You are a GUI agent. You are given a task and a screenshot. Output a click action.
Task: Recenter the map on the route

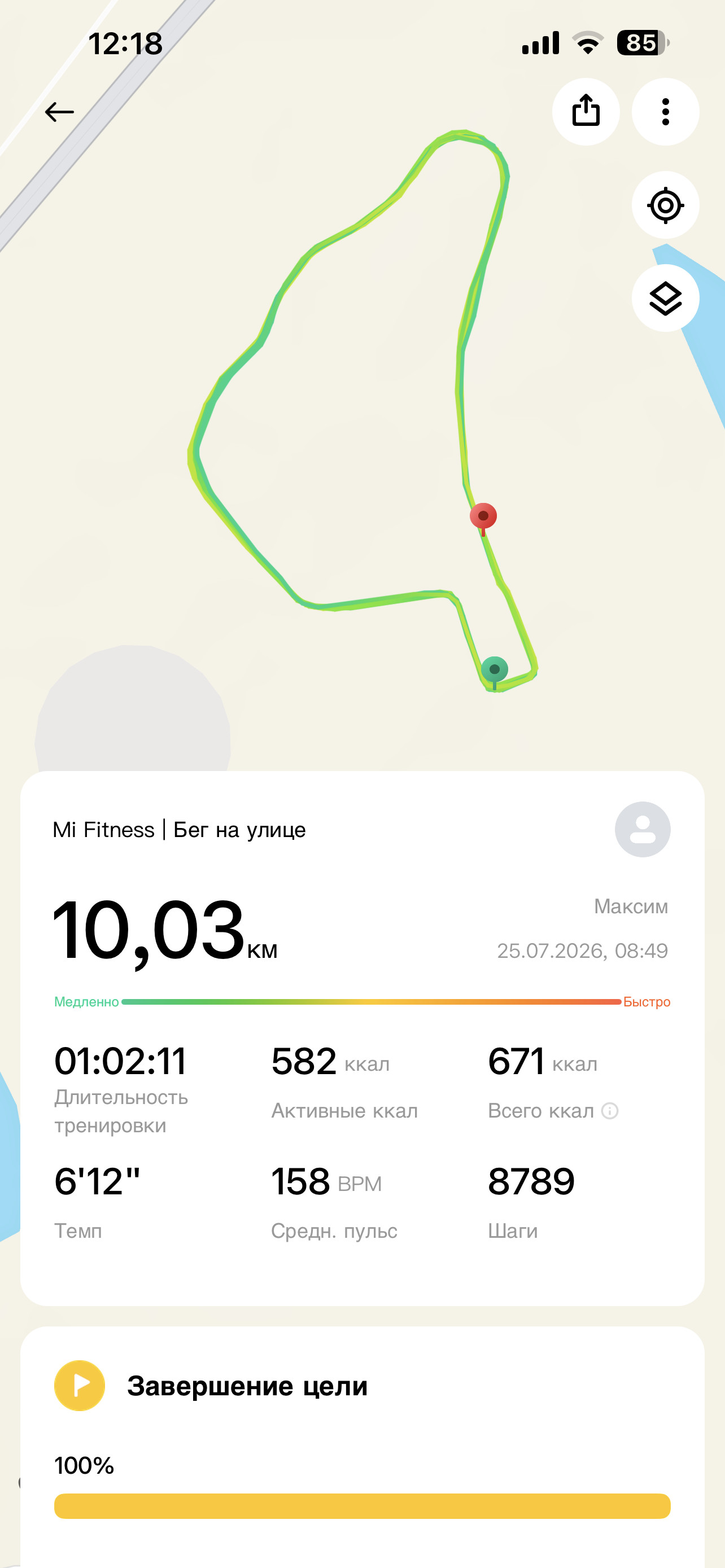coord(665,205)
